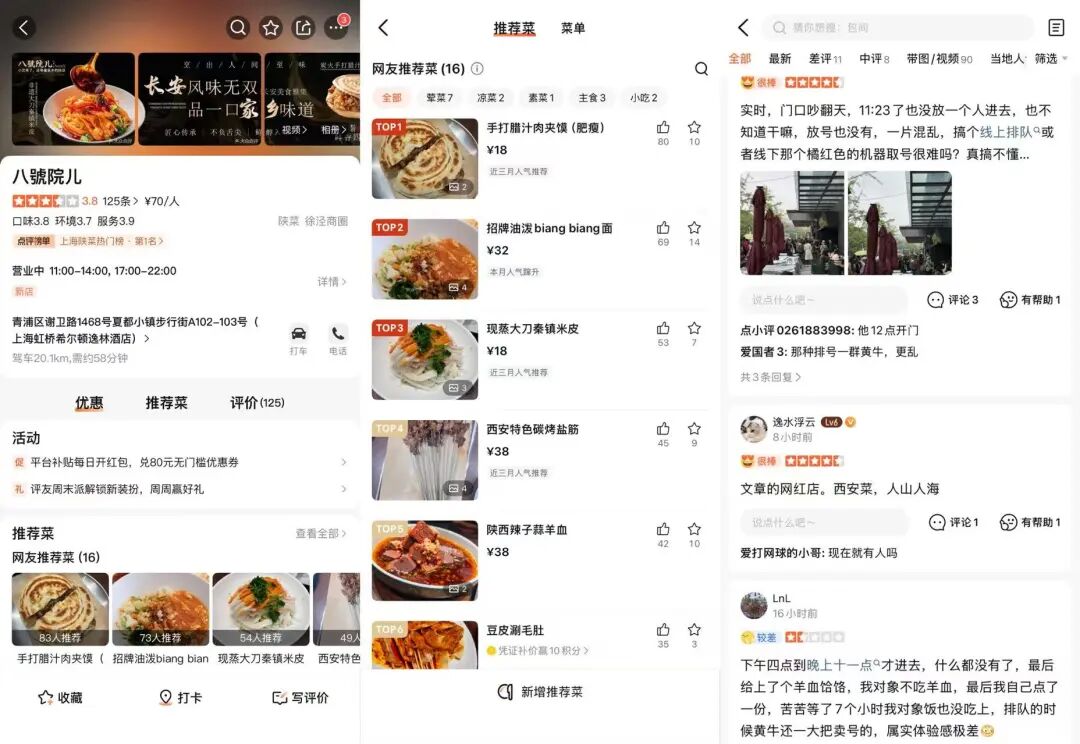Filter reviews by 差评 11
The height and width of the screenshot is (744, 1080).
click(x=825, y=59)
